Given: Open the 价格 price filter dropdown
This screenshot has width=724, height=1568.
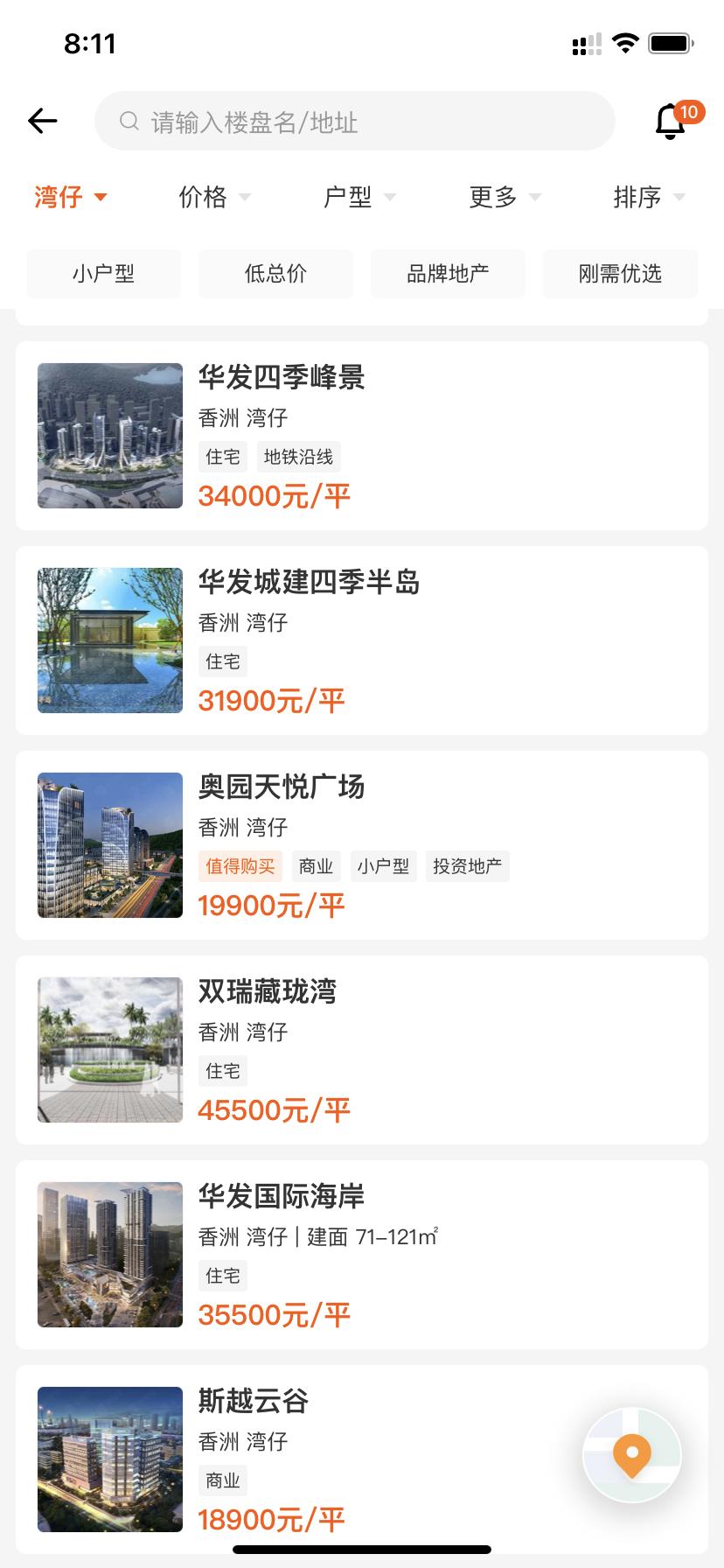Looking at the screenshot, I should point(213,198).
